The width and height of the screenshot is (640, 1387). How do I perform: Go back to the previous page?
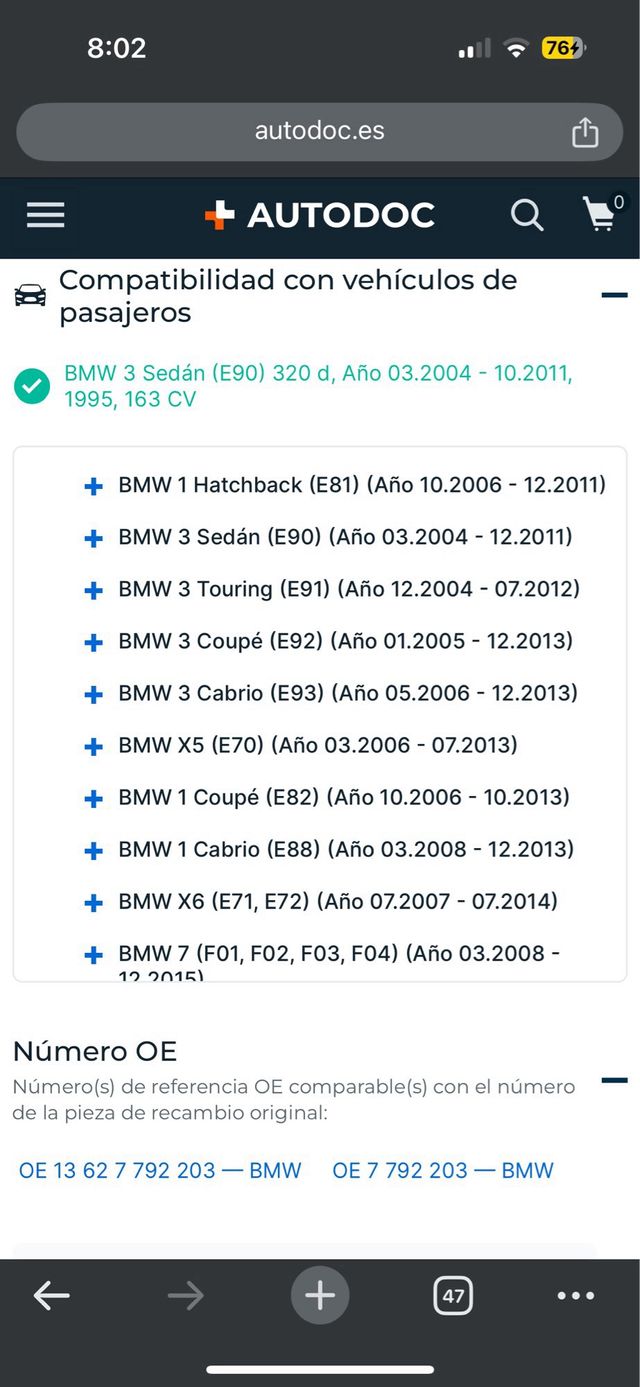coord(51,1297)
